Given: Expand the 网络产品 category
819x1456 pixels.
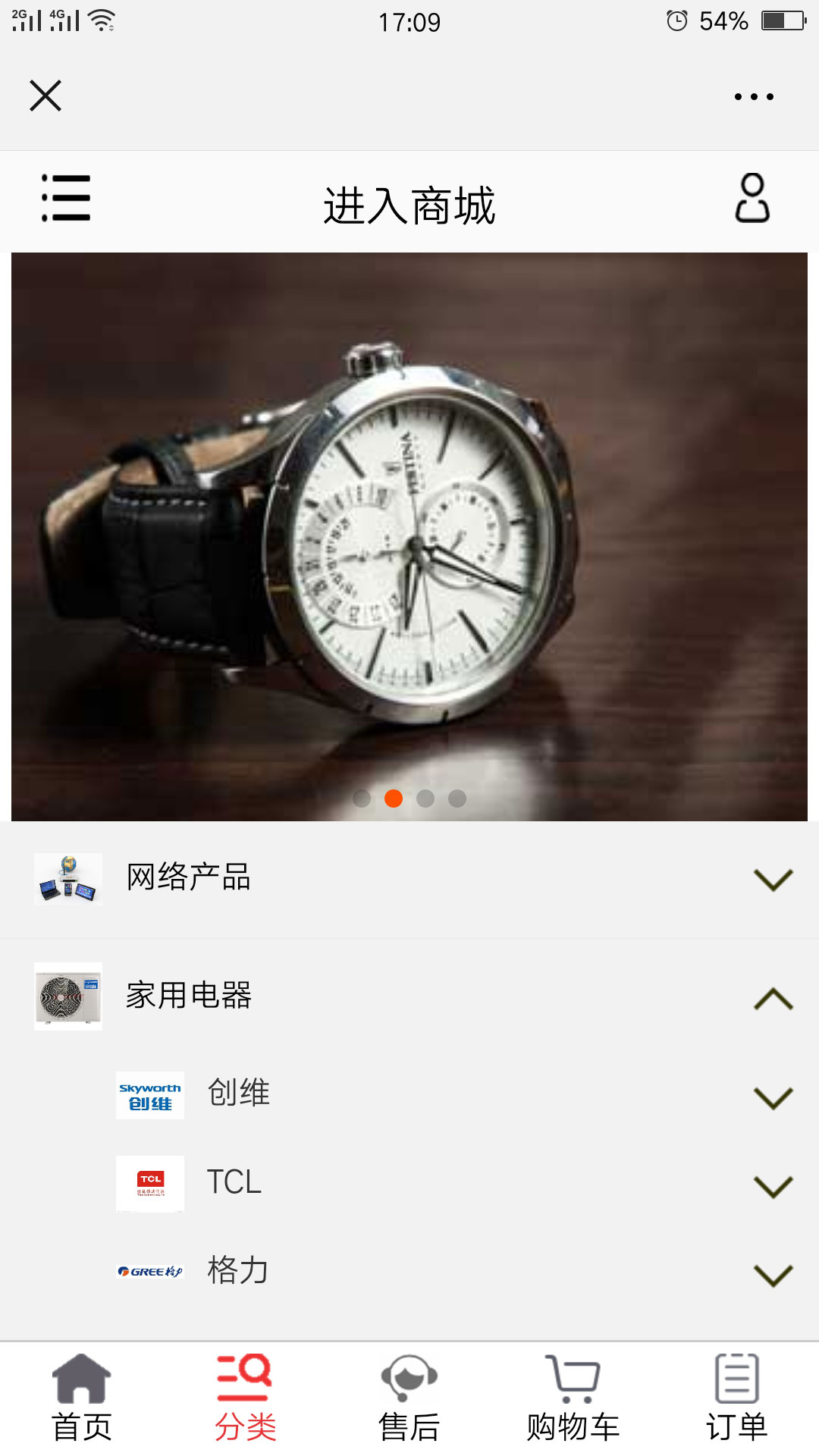Looking at the screenshot, I should coord(773,880).
